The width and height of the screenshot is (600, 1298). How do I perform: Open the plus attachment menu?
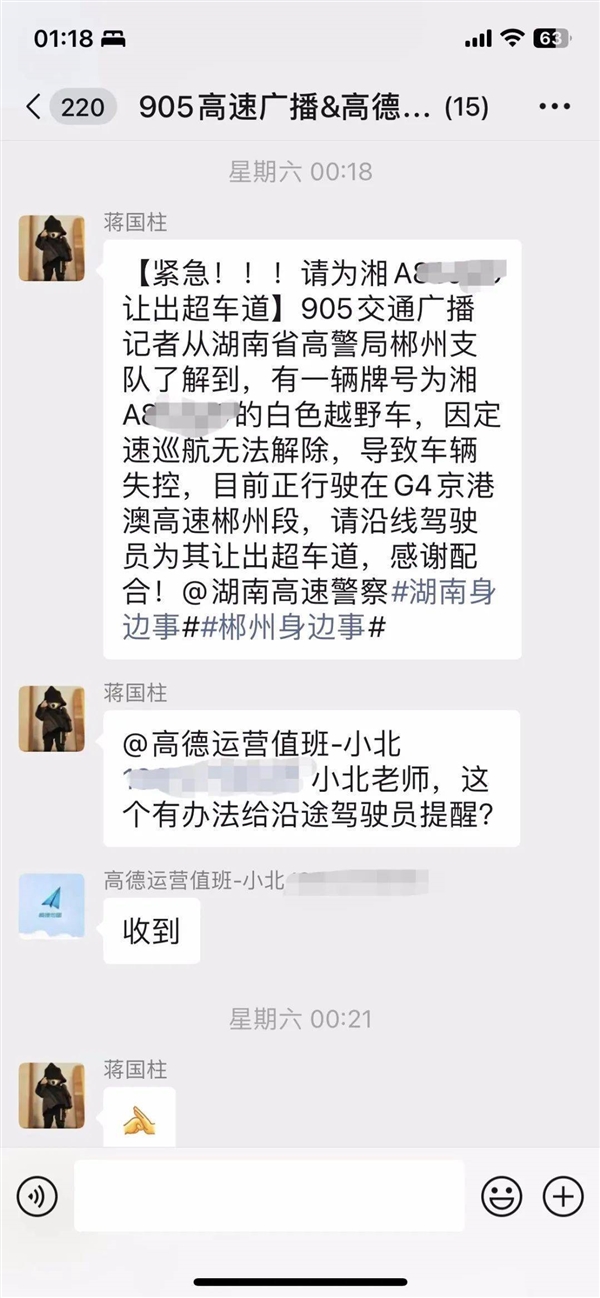tap(562, 1195)
